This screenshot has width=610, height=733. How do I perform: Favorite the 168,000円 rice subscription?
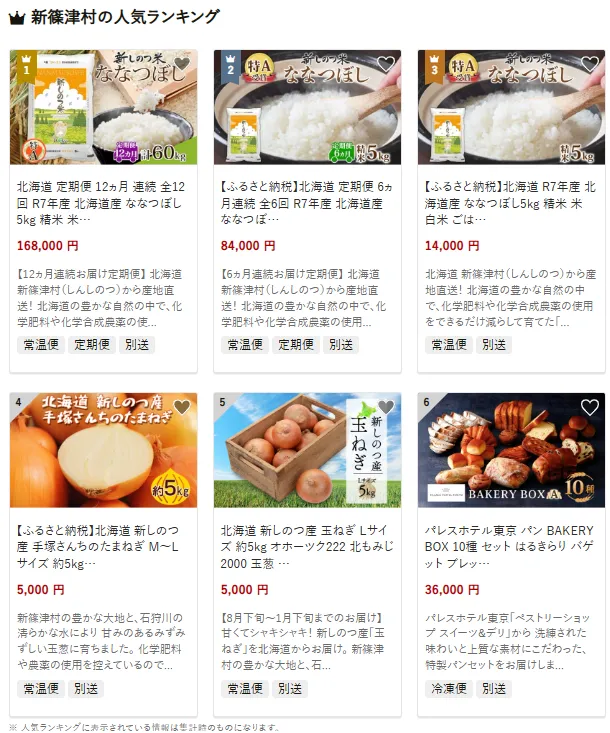pos(182,64)
